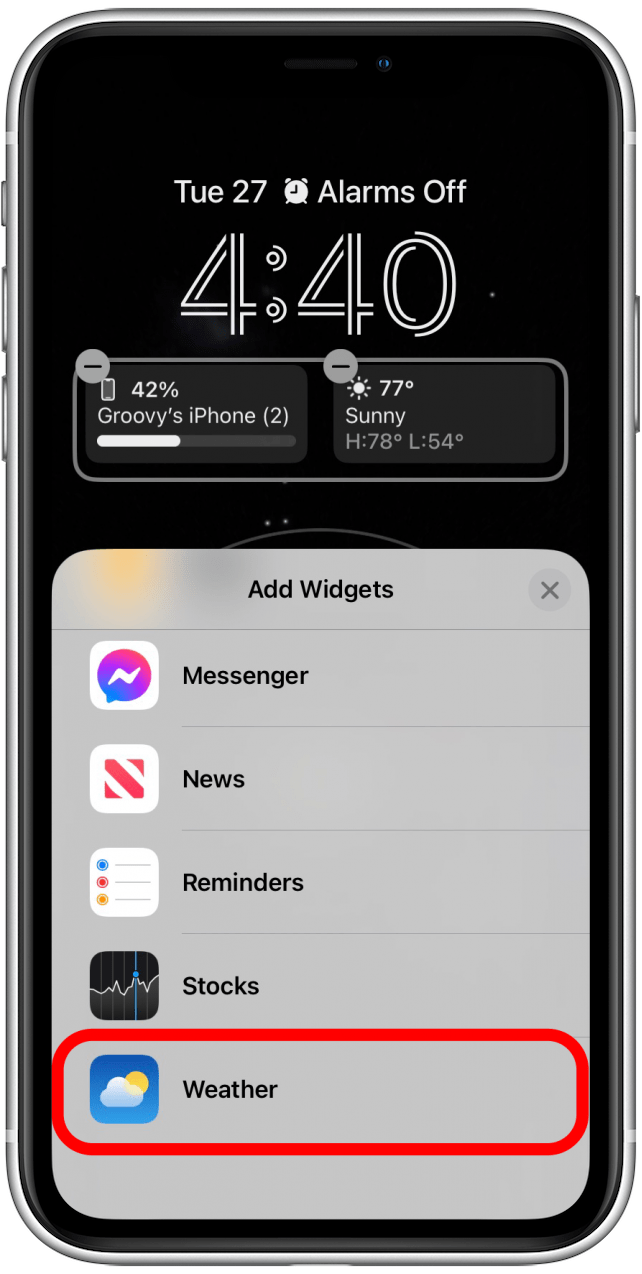Viewport: 642px width, 1274px height.
Task: Remove the battery widget with minus button
Action: [93, 365]
